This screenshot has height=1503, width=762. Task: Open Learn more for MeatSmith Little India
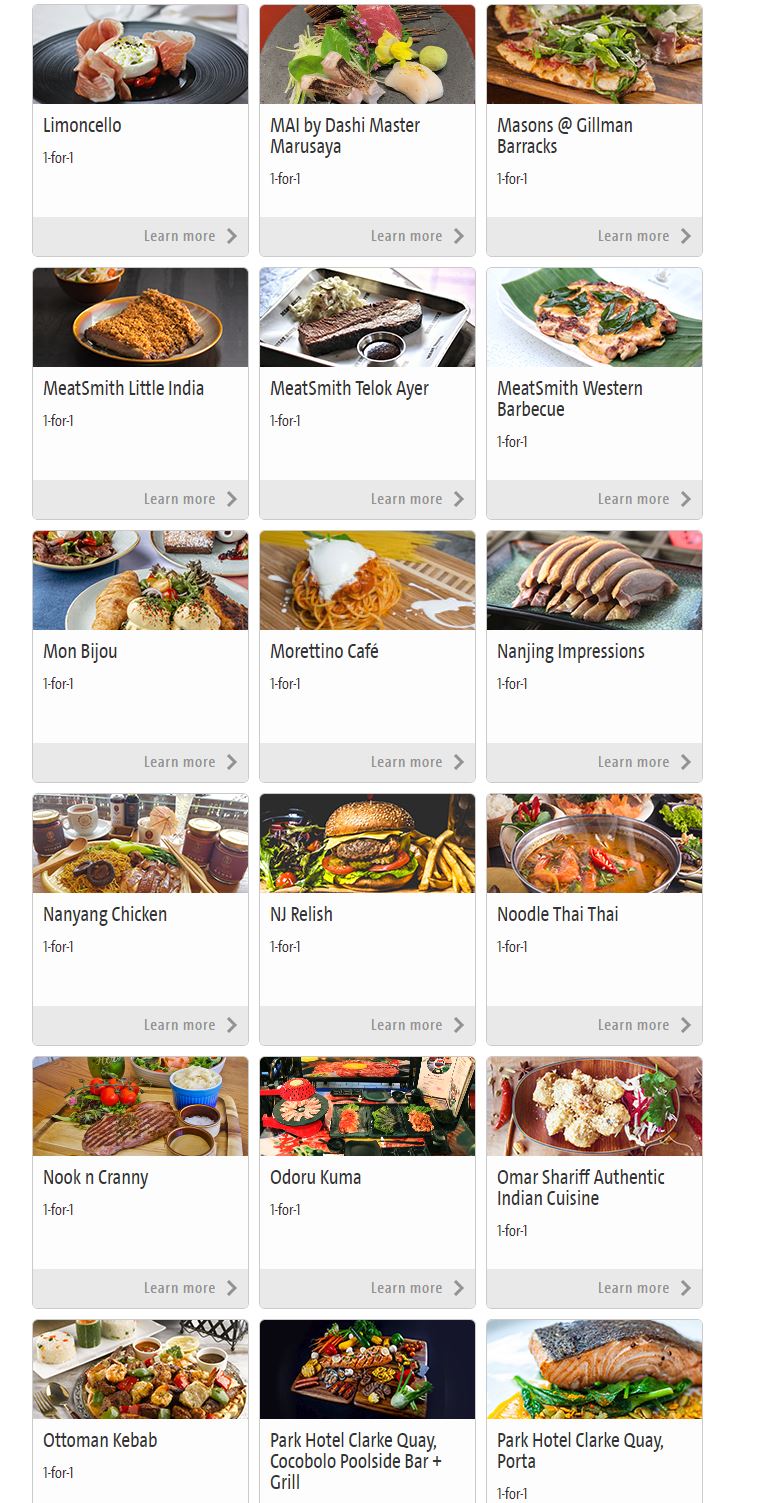tap(190, 499)
